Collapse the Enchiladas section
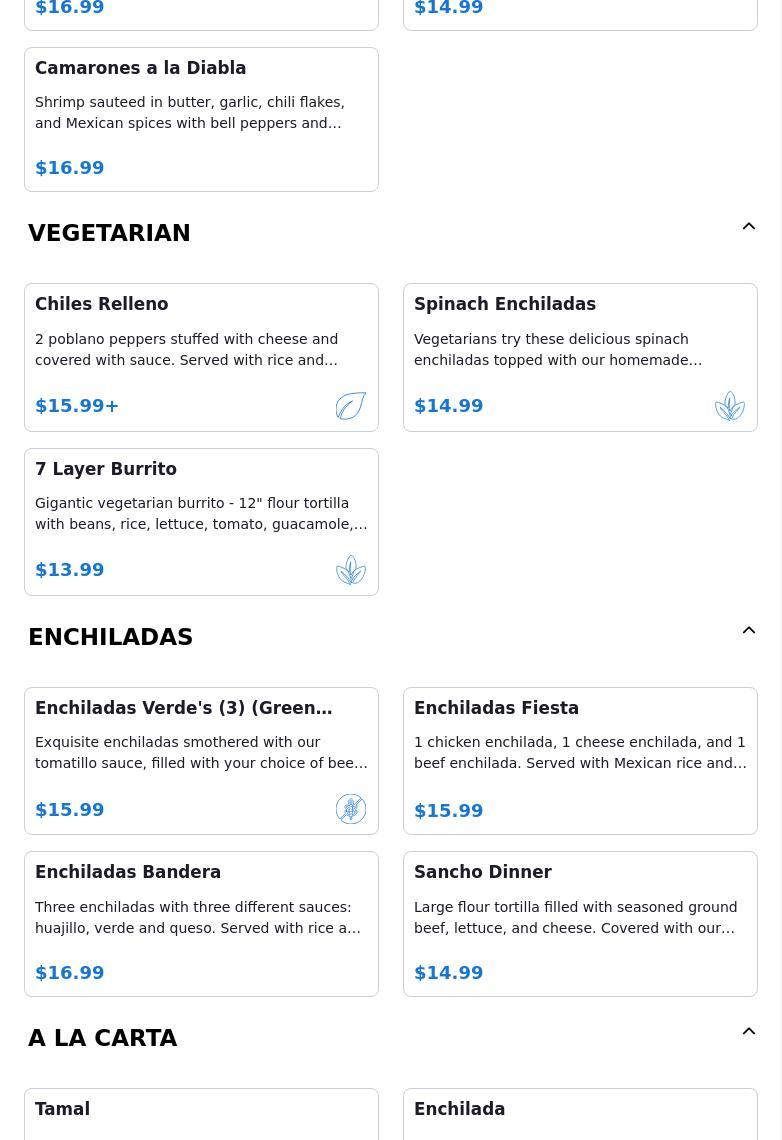 (748, 631)
